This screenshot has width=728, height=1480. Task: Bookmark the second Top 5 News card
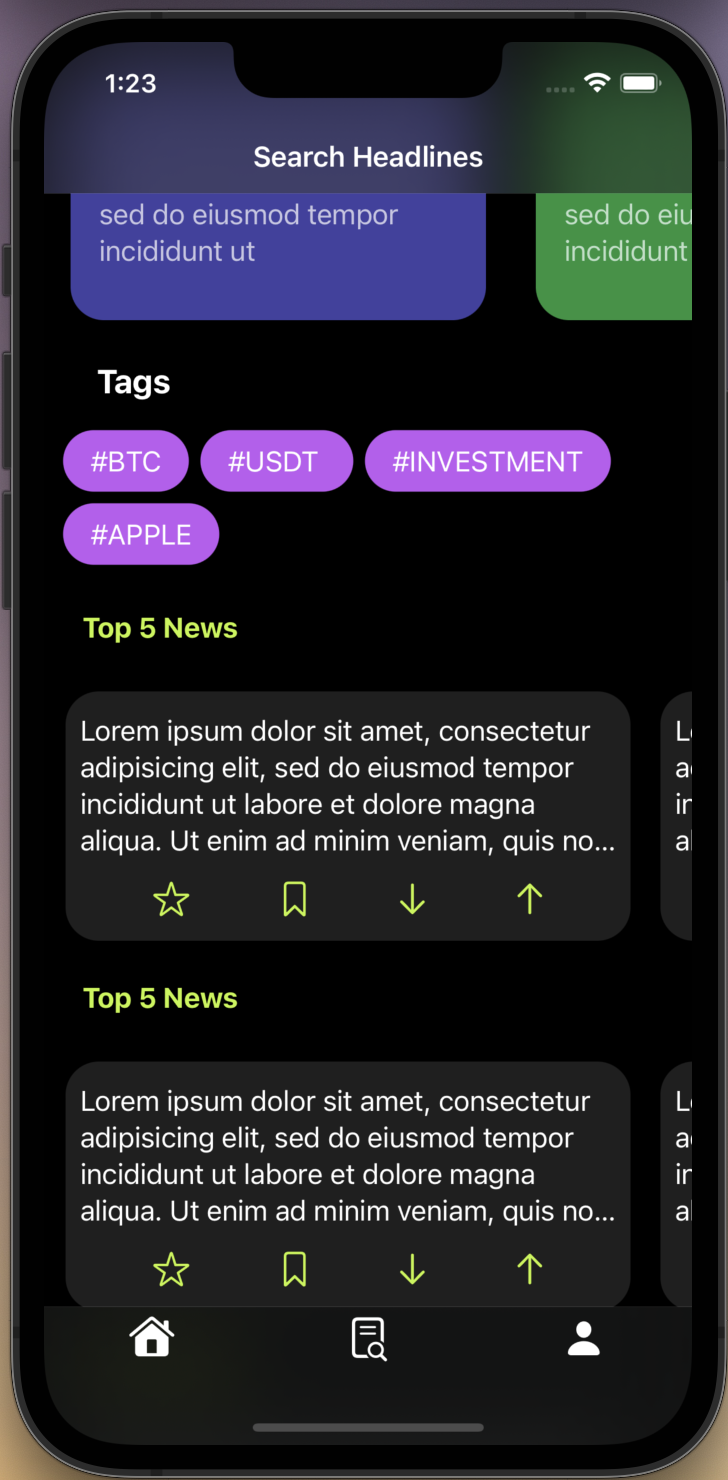click(294, 1270)
